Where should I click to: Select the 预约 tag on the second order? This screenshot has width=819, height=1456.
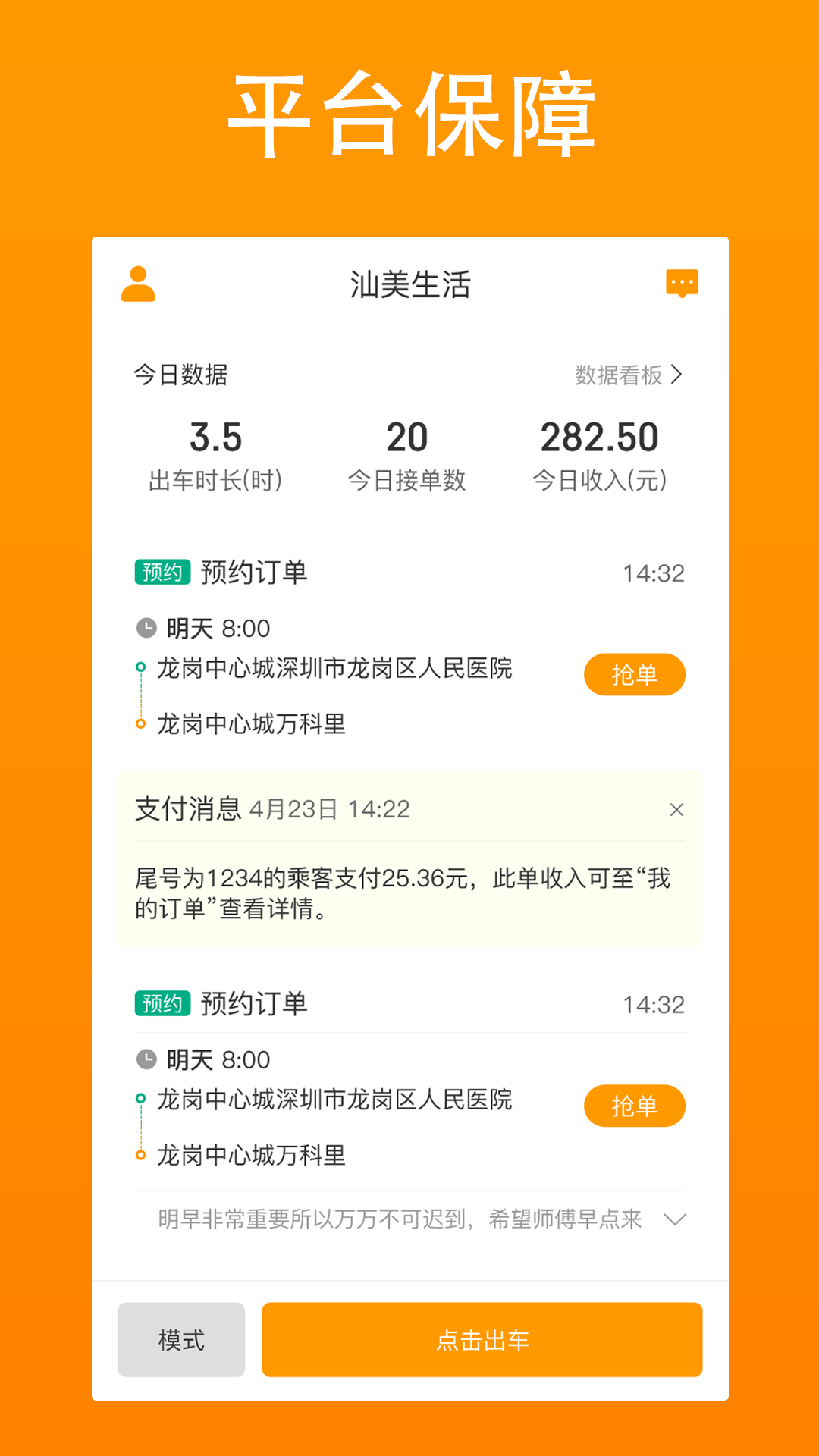click(x=162, y=1005)
